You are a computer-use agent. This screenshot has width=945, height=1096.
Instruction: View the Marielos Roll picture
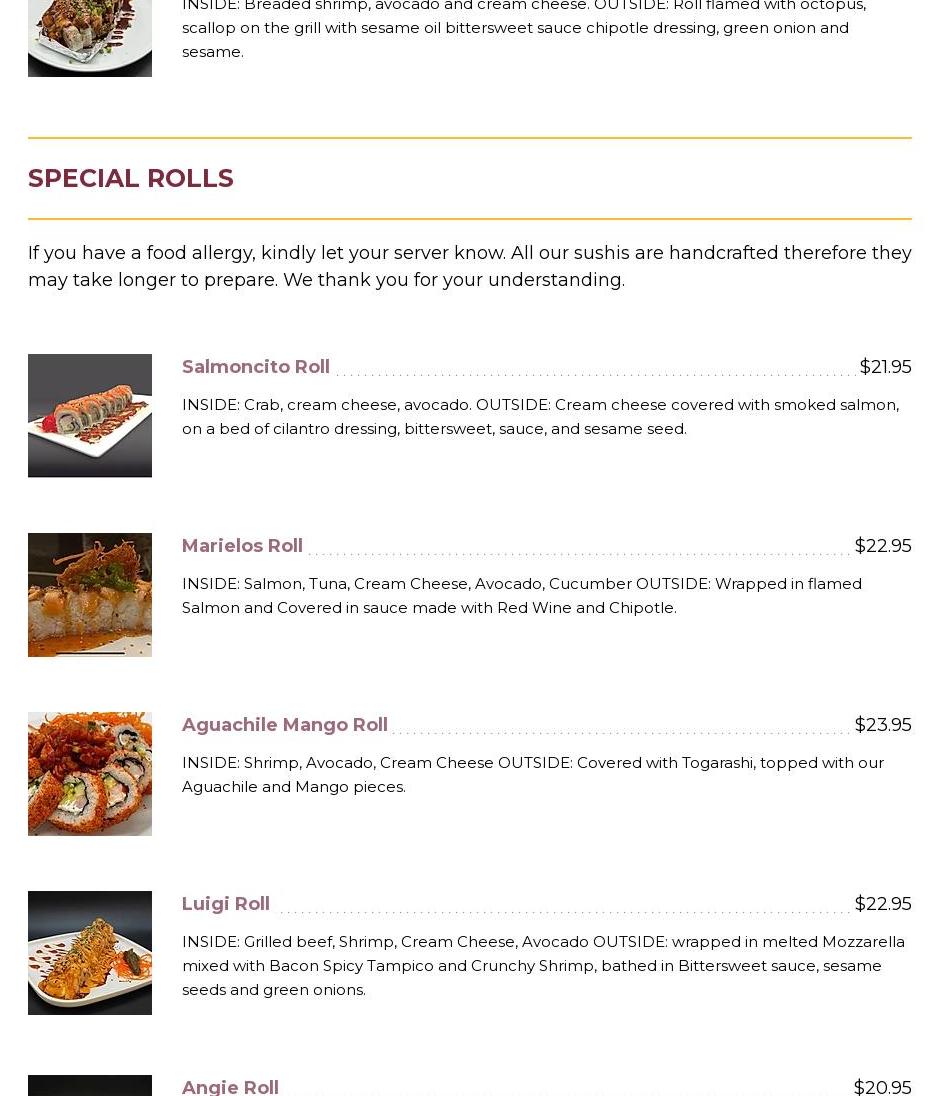pyautogui.click(x=90, y=594)
